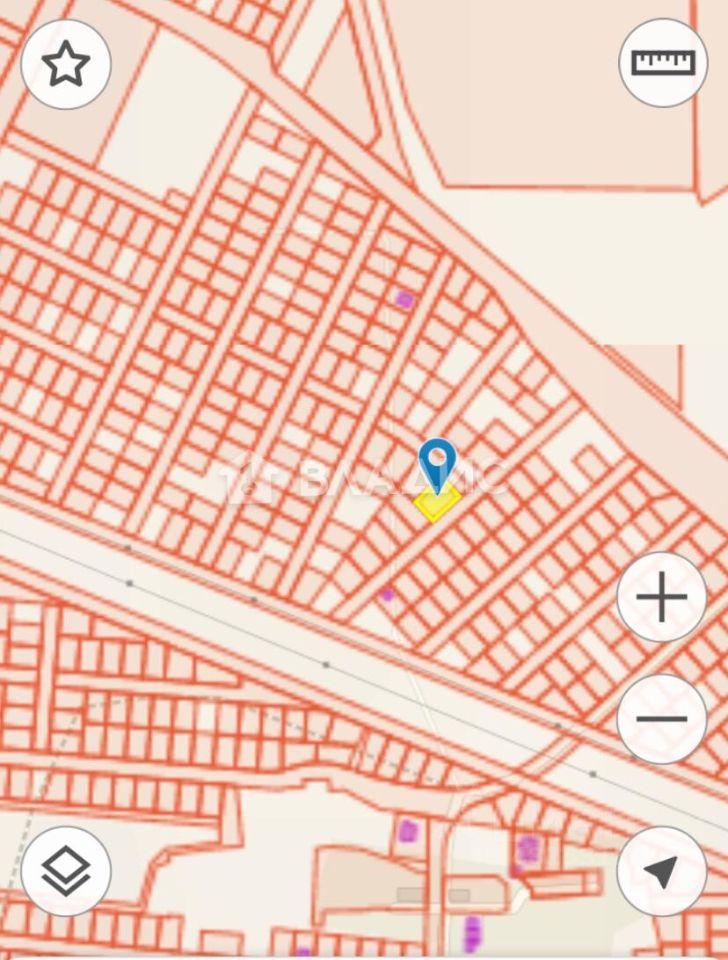Center map on my location arrow
The height and width of the screenshot is (960, 728).
click(662, 871)
